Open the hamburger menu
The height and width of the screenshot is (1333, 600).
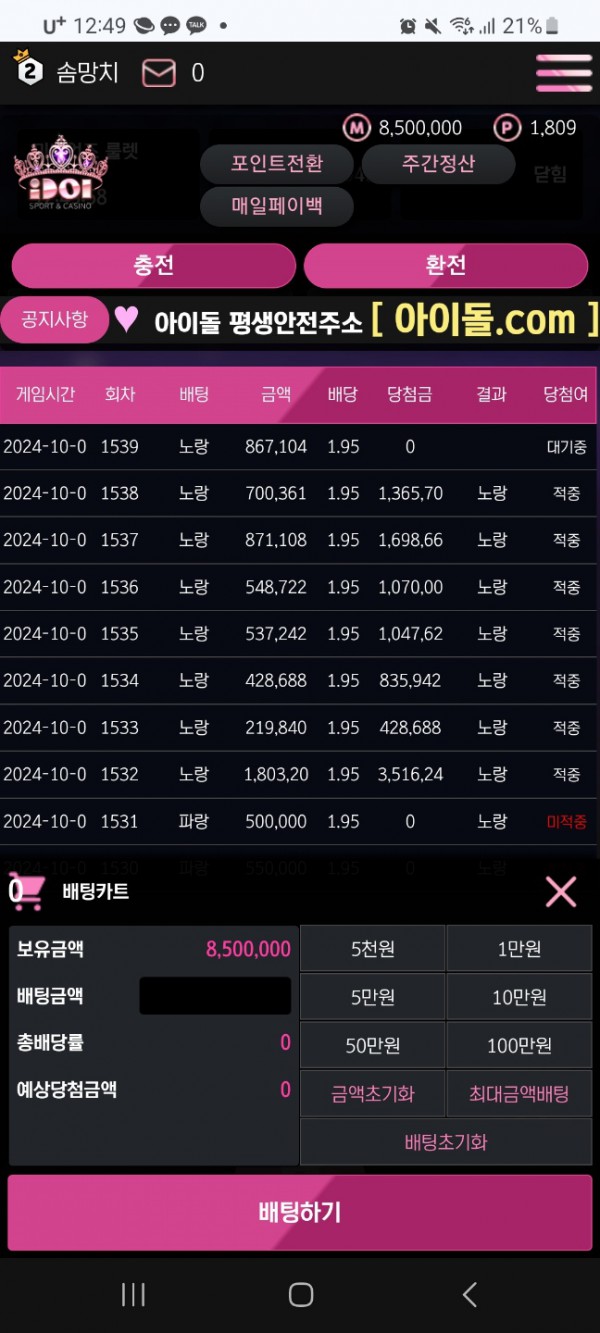point(563,73)
